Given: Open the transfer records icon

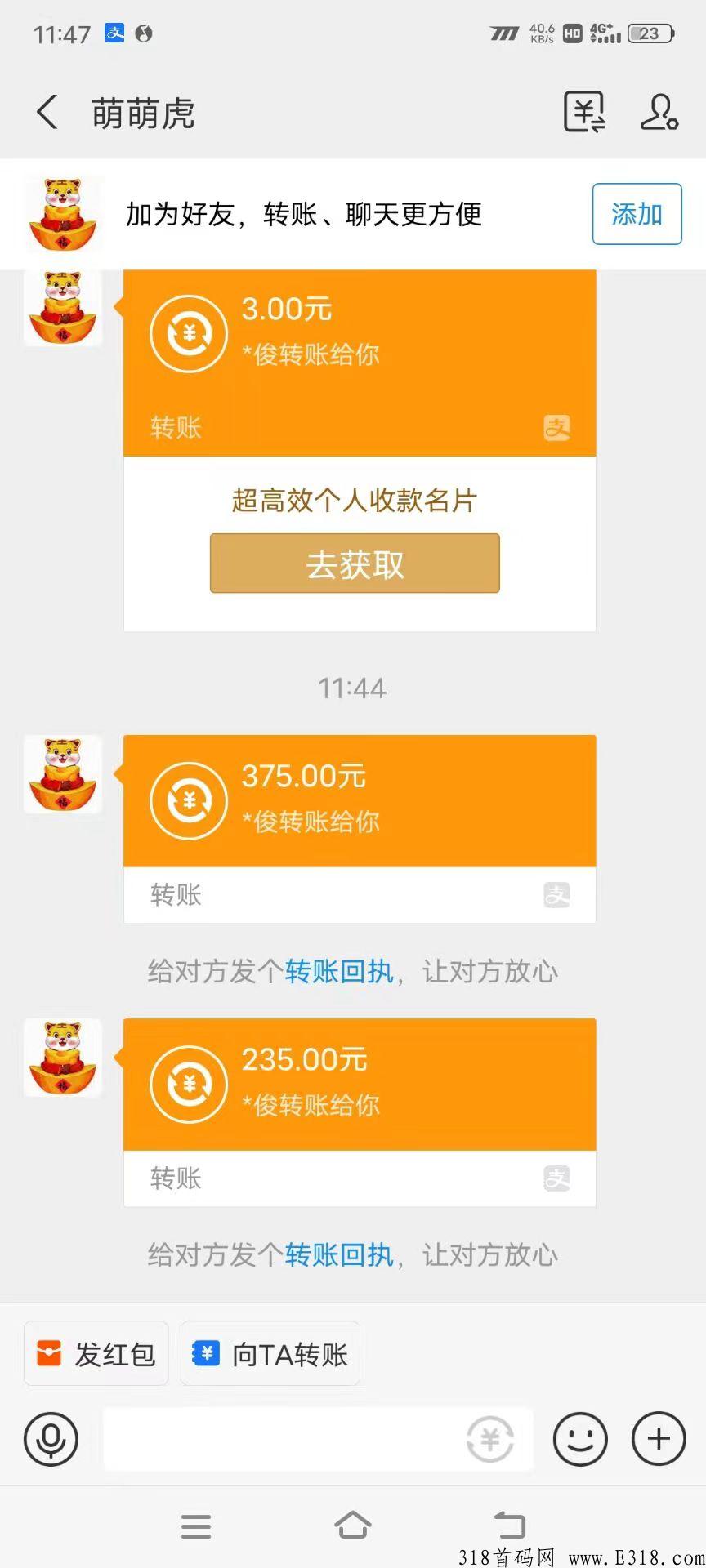Looking at the screenshot, I should pyautogui.click(x=584, y=112).
